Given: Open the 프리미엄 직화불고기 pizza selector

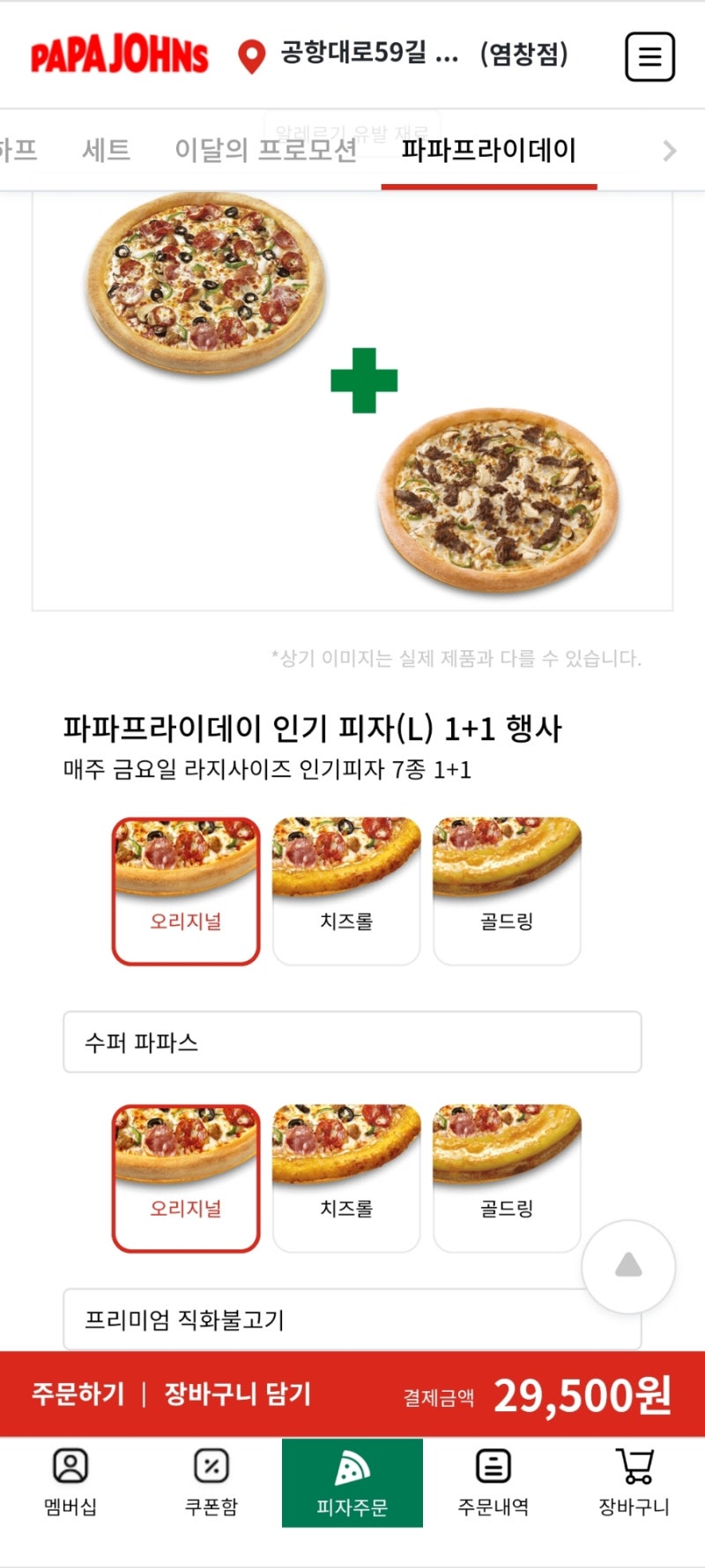Looking at the screenshot, I should coord(352,1318).
